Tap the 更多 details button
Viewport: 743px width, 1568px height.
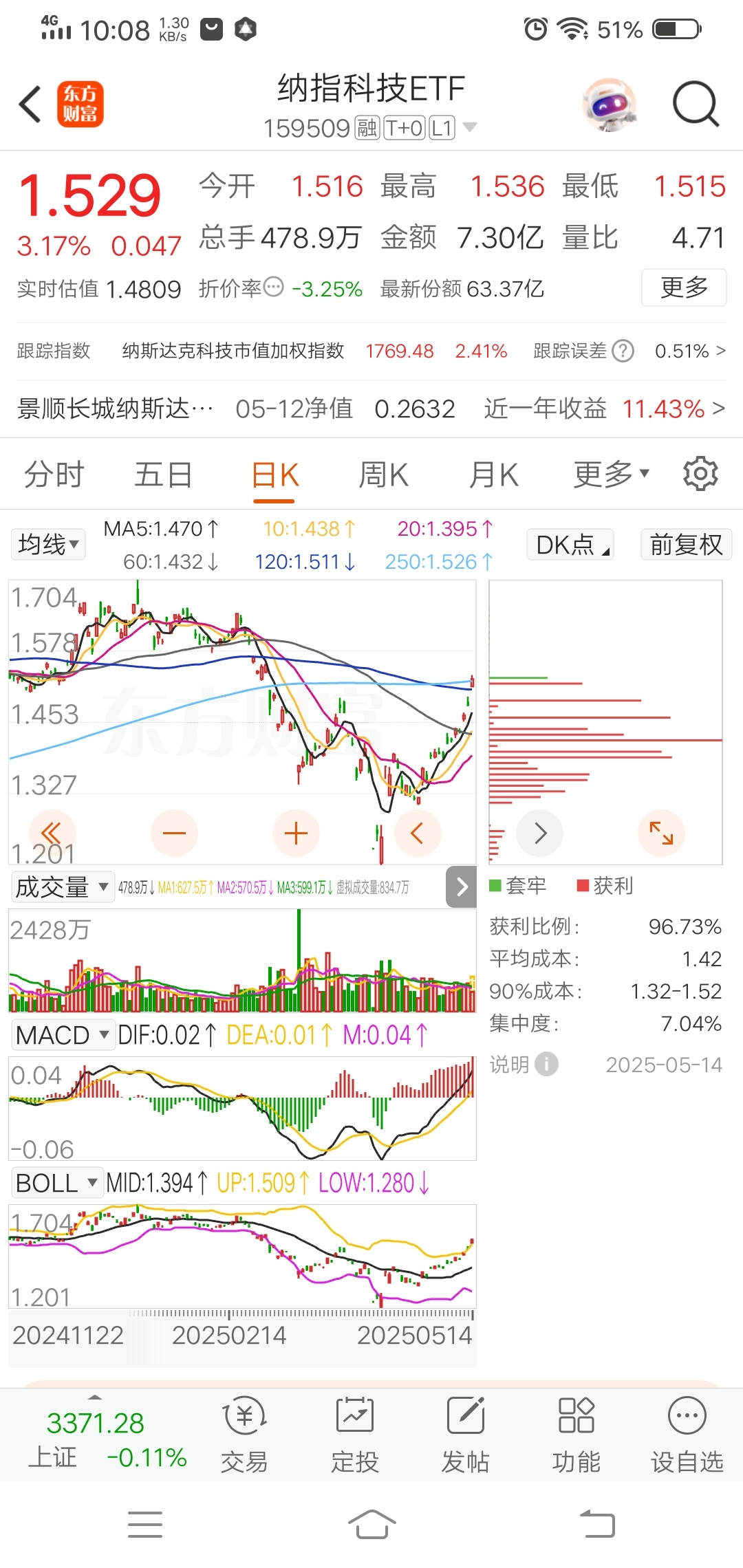(x=683, y=289)
